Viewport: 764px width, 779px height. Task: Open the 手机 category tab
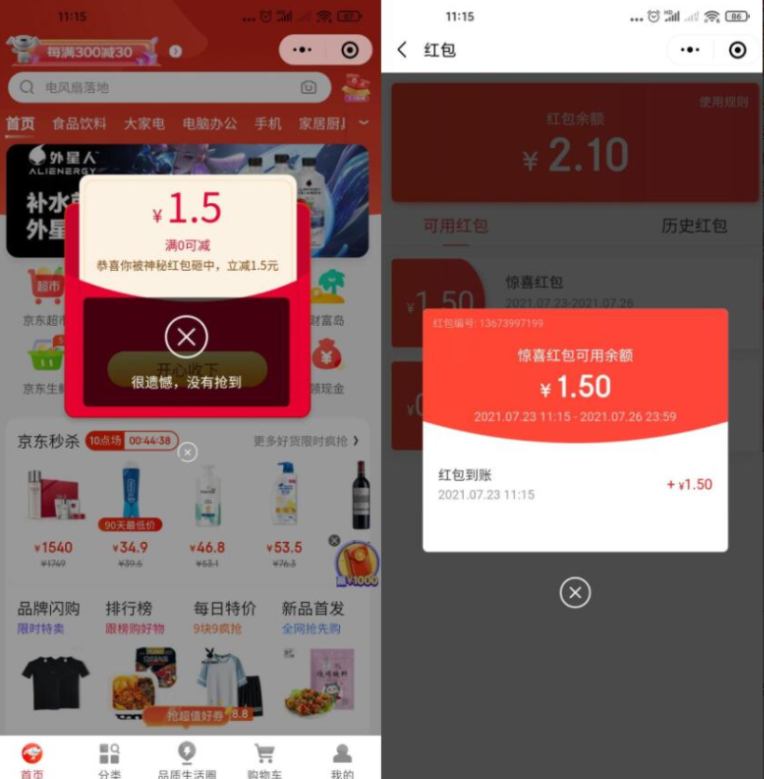tap(268, 123)
